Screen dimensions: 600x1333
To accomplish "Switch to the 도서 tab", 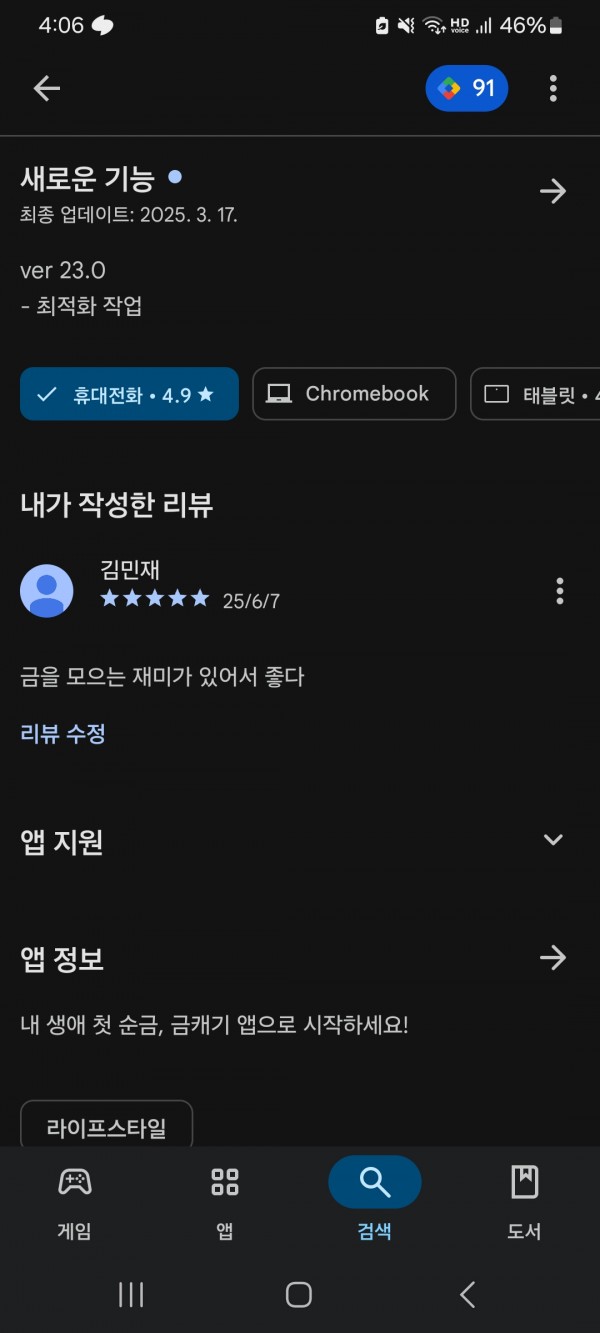I will [525, 1202].
